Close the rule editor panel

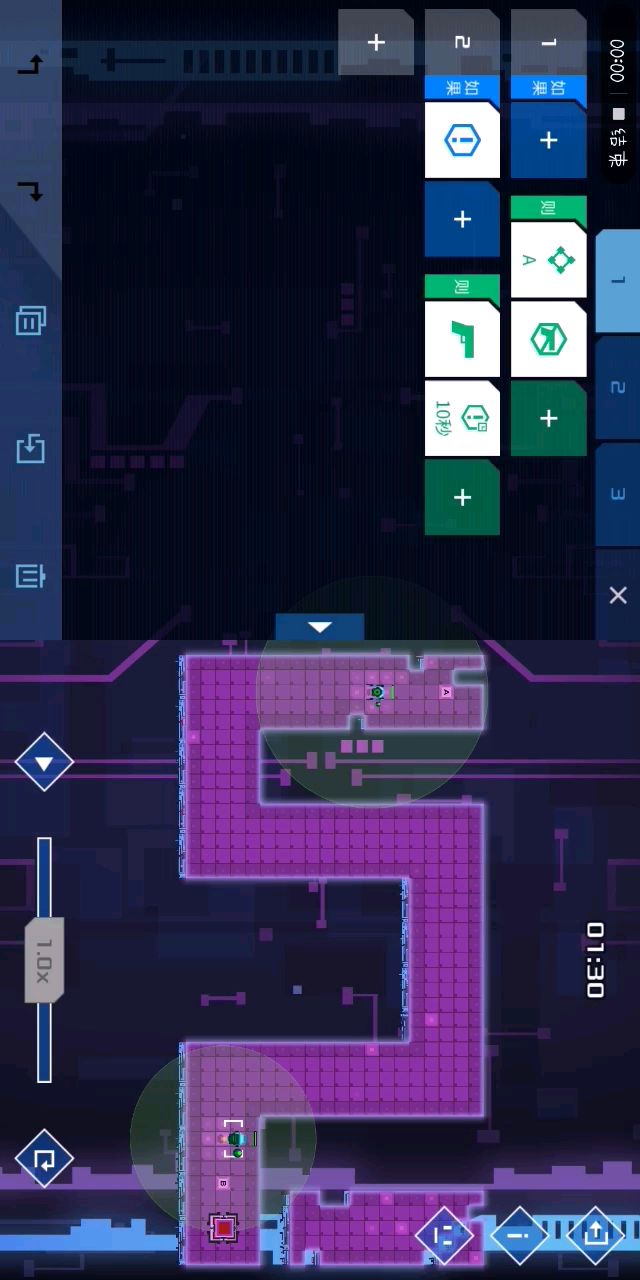coord(618,596)
